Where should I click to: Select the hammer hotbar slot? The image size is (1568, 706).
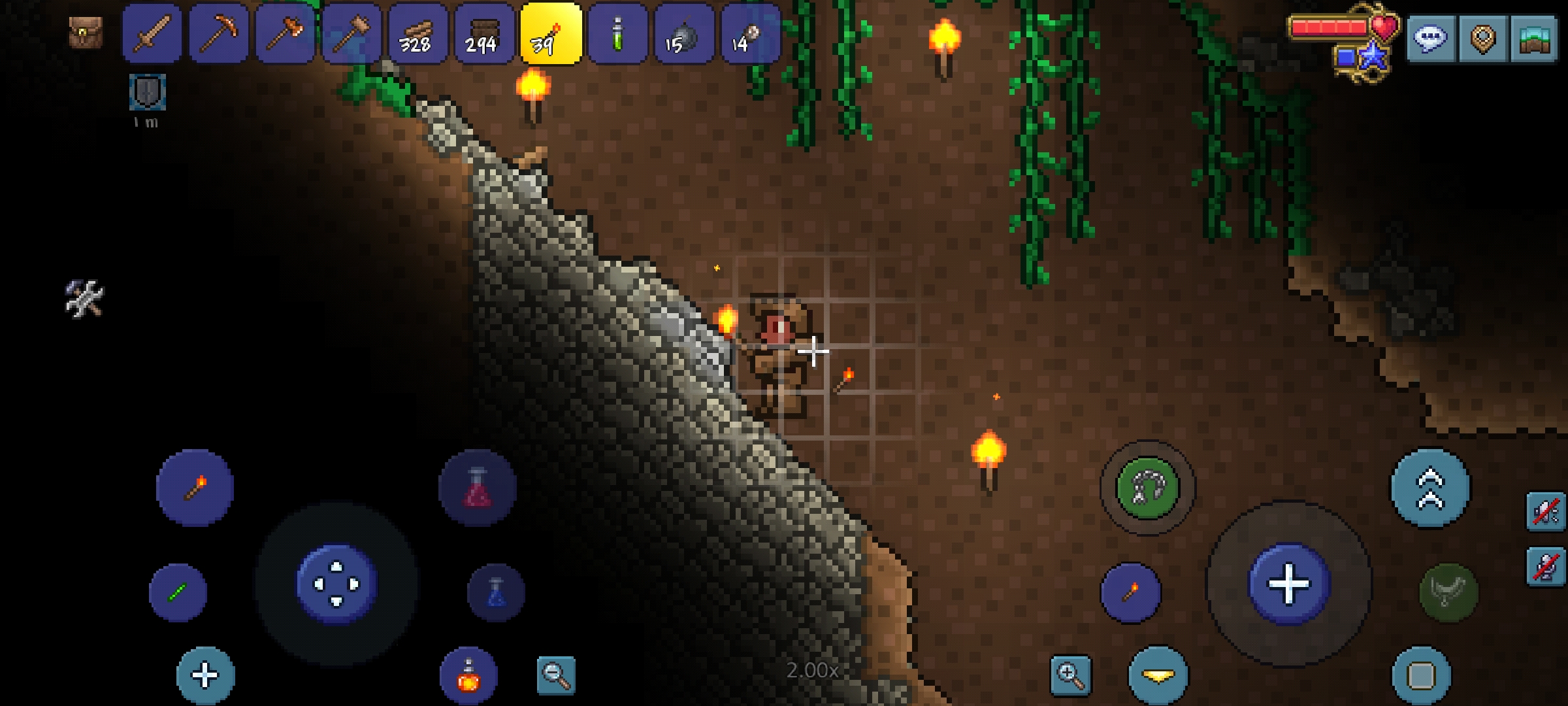(352, 34)
